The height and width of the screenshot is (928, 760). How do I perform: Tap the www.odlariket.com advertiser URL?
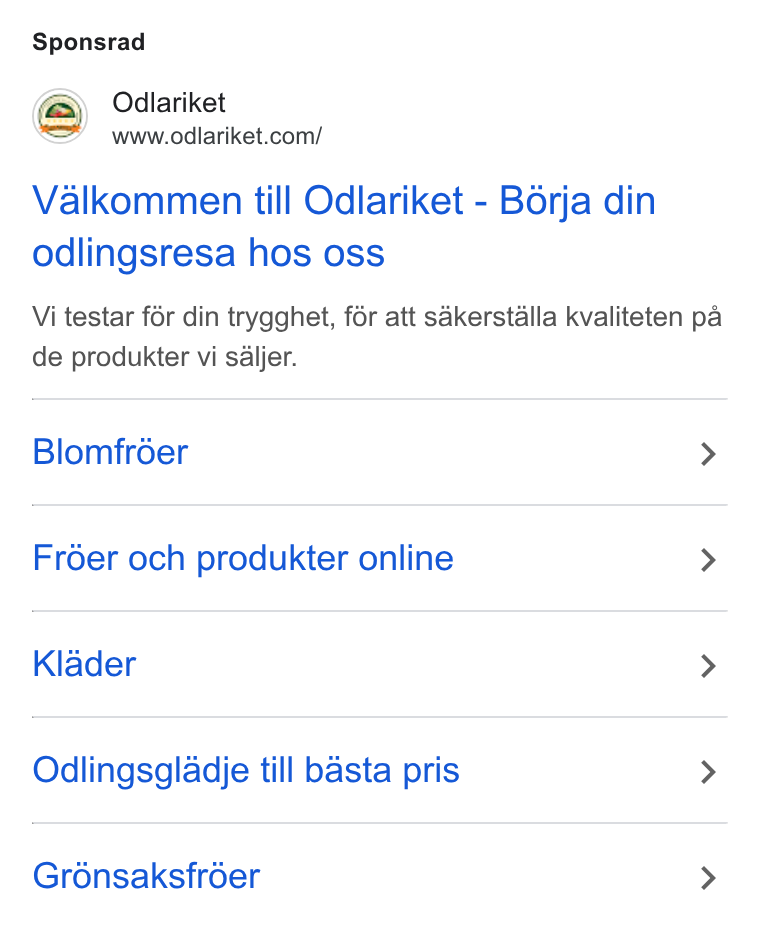(217, 137)
